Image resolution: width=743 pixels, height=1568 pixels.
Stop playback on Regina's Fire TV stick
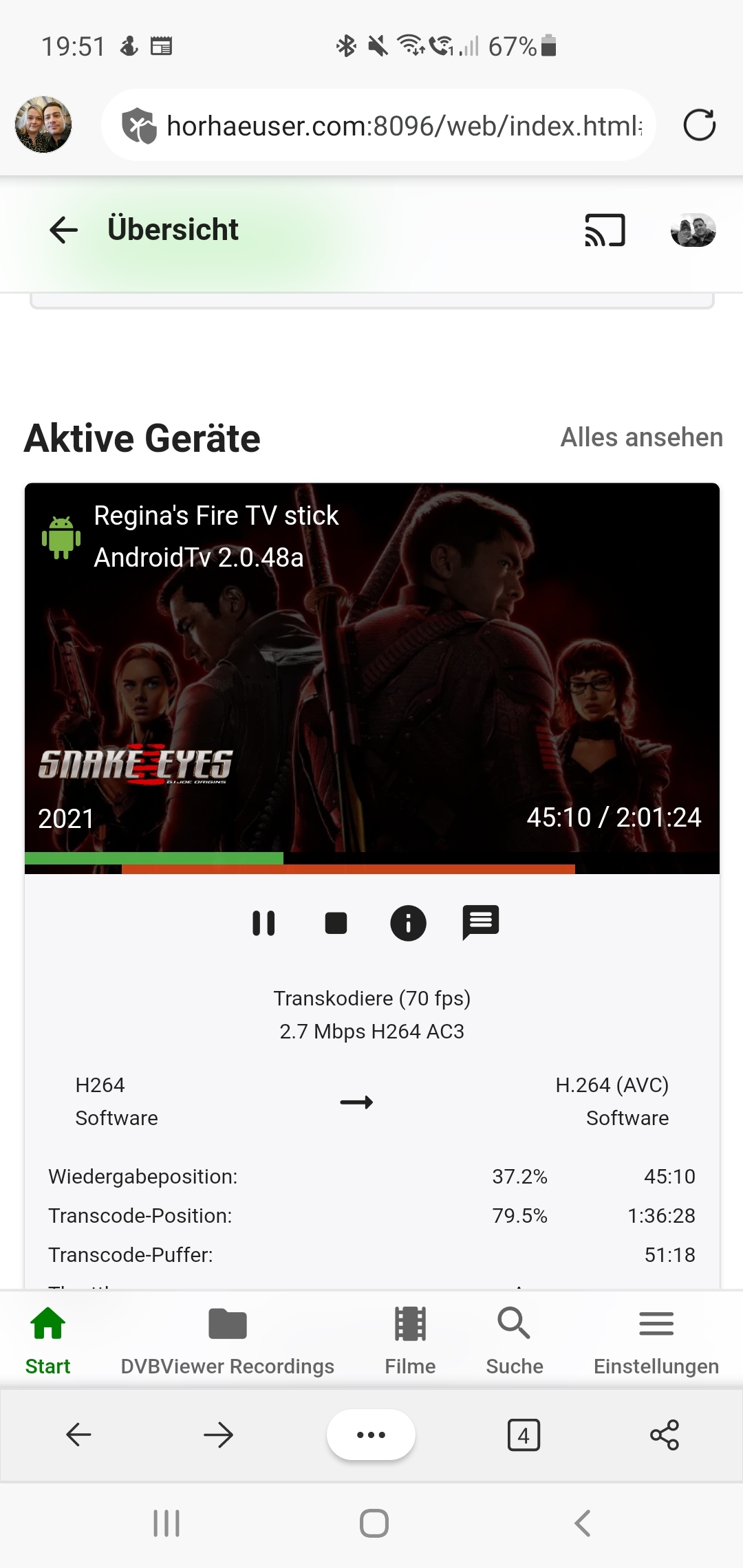click(336, 923)
